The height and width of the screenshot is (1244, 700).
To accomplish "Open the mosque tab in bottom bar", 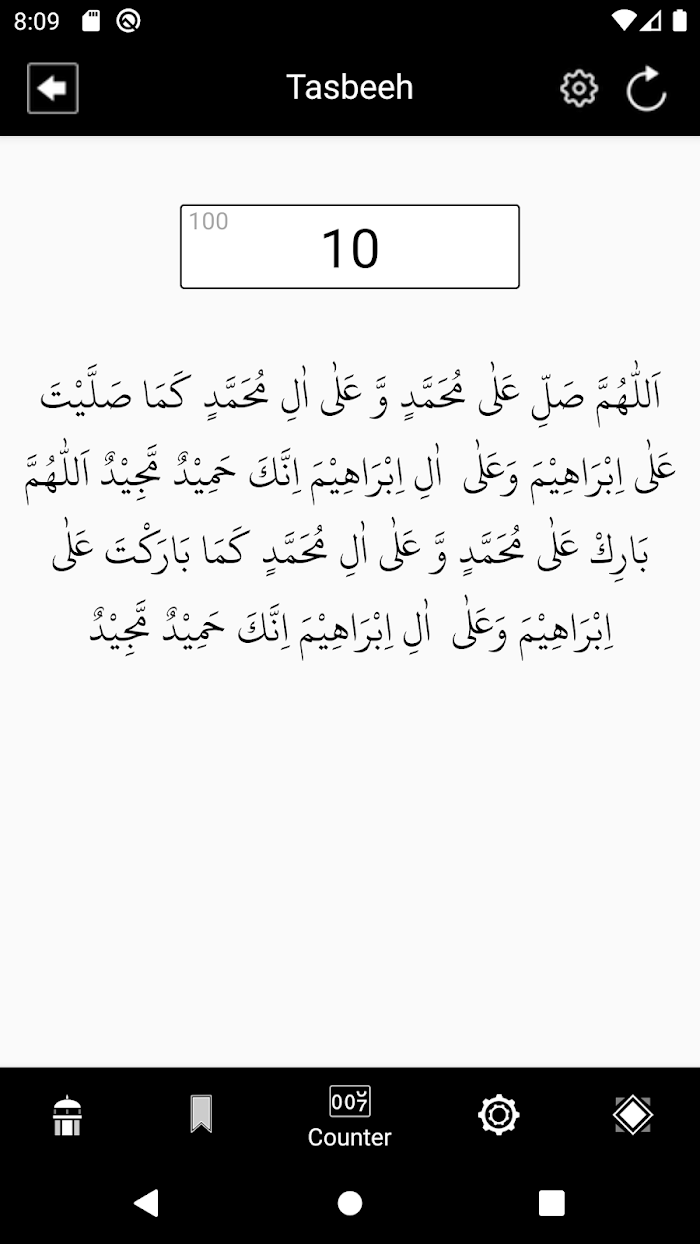I will click(x=67, y=1115).
